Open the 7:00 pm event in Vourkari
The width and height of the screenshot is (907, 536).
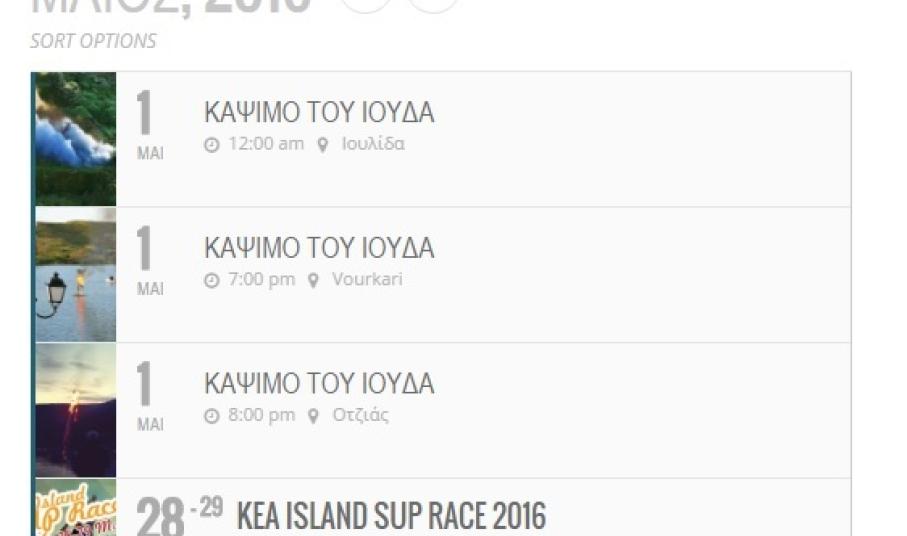319,248
